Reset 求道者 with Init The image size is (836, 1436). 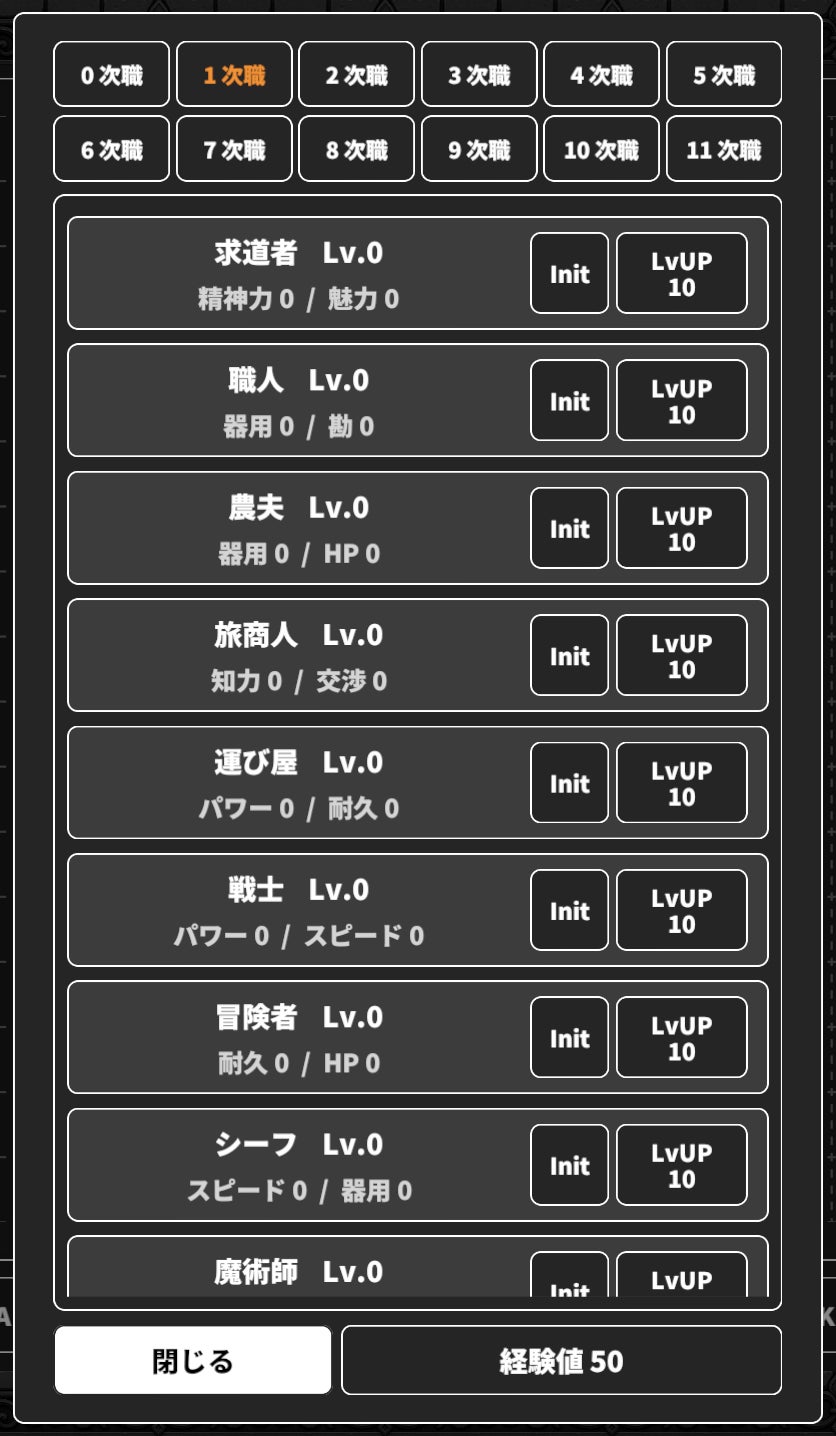(569, 273)
